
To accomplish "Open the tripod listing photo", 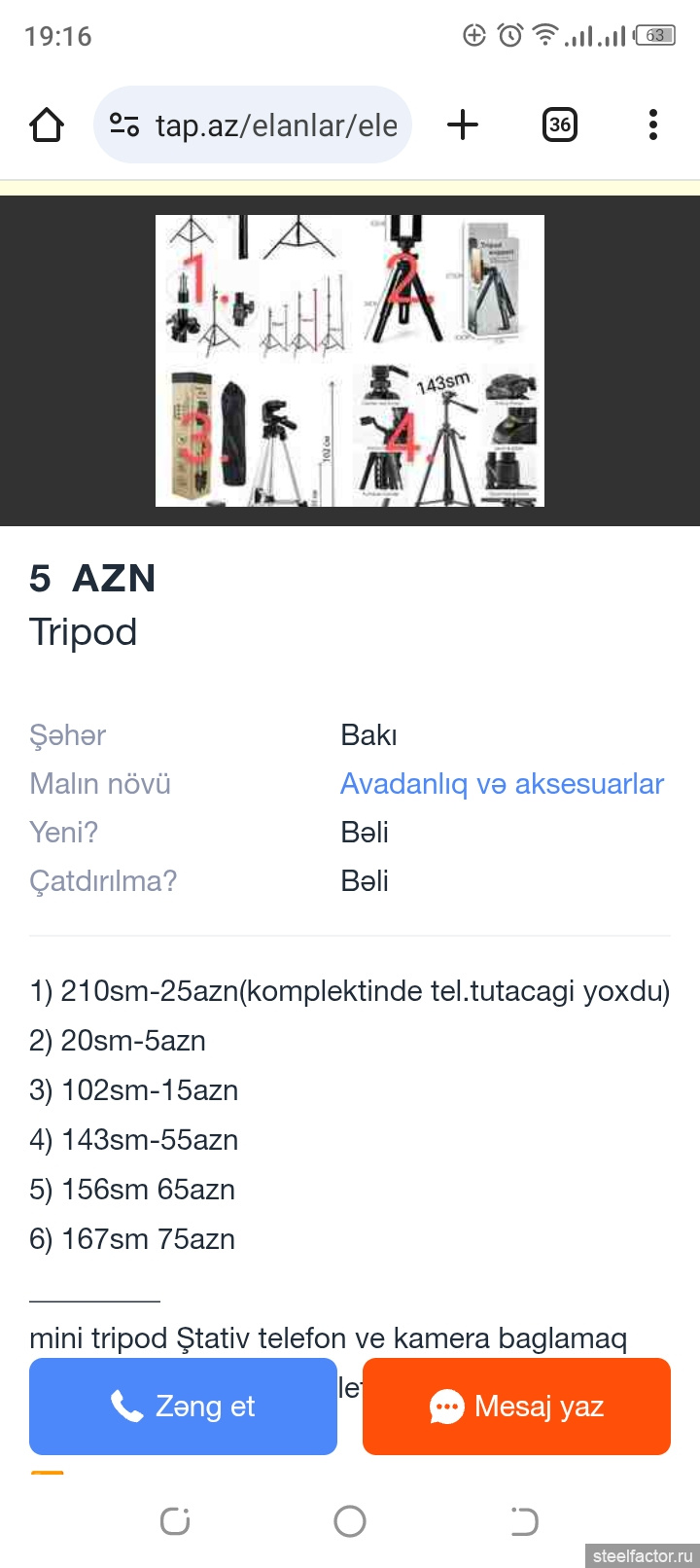I will point(350,361).
